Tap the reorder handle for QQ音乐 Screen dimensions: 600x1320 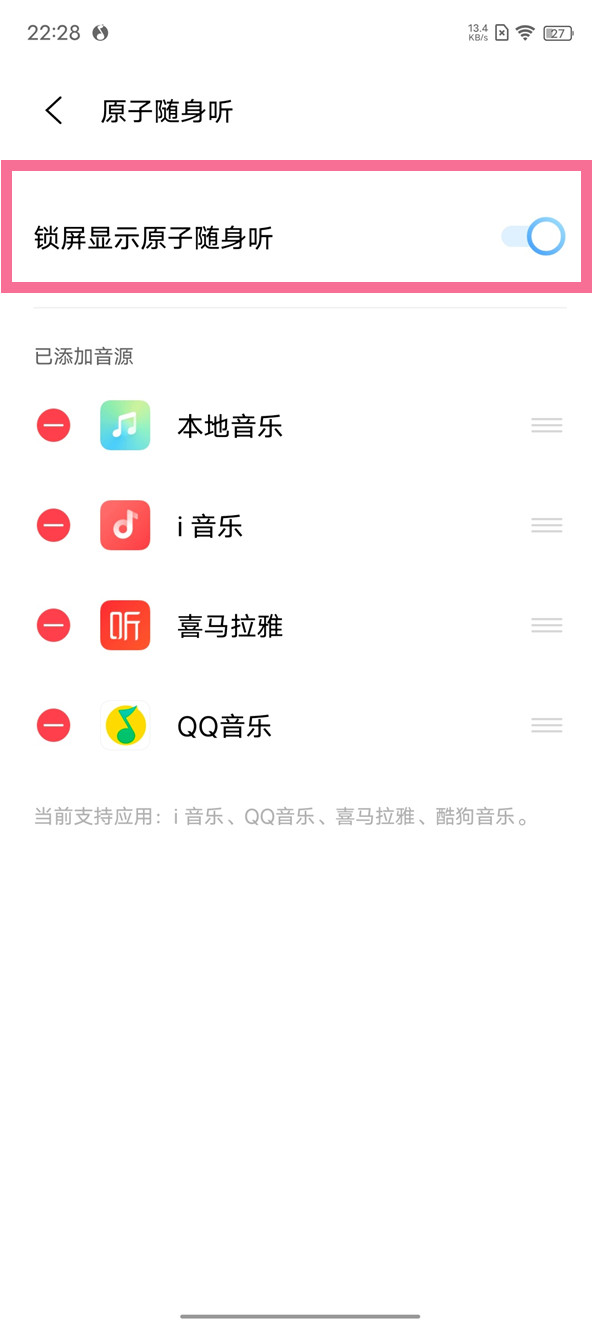pyautogui.click(x=546, y=726)
